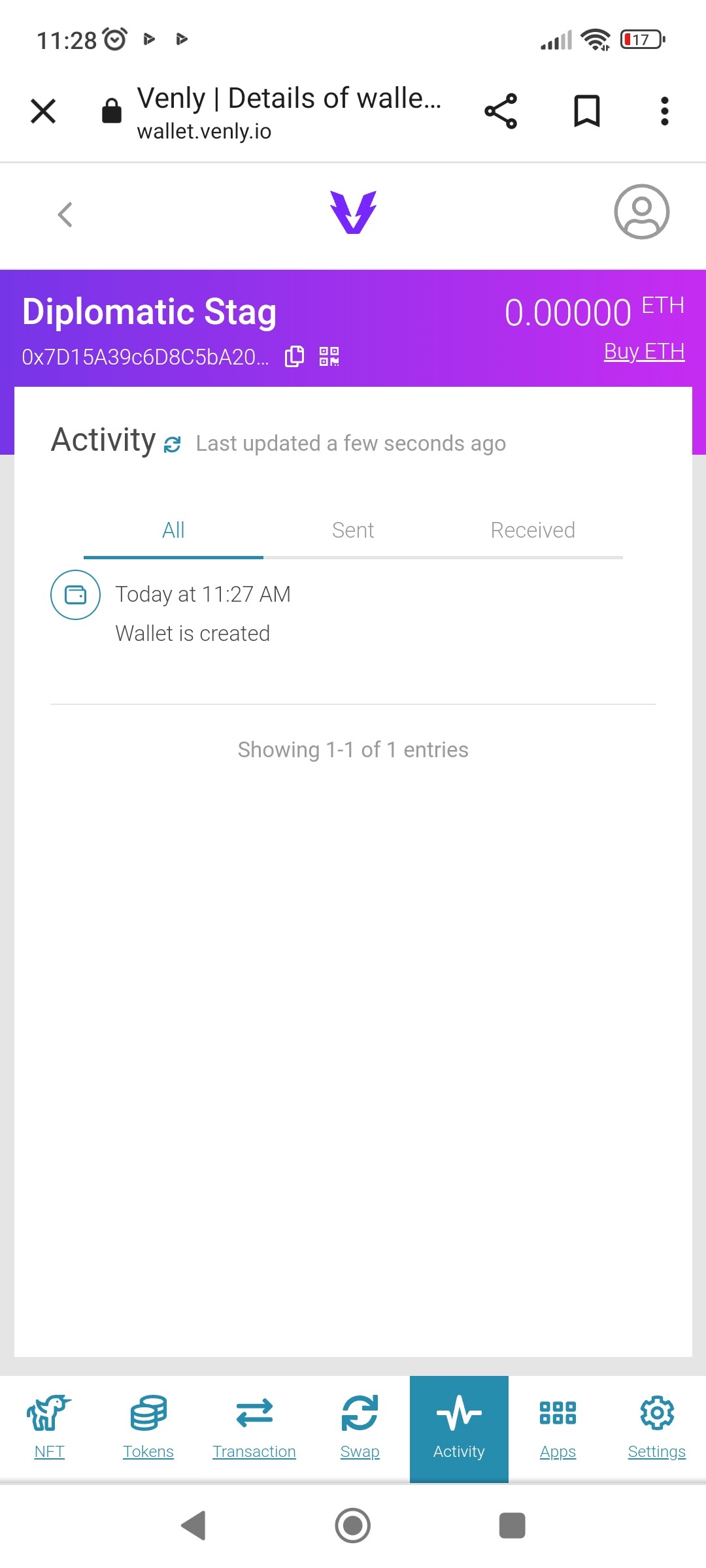This screenshot has width=706, height=1568.
Task: Open wallet Settings
Action: (656, 1428)
